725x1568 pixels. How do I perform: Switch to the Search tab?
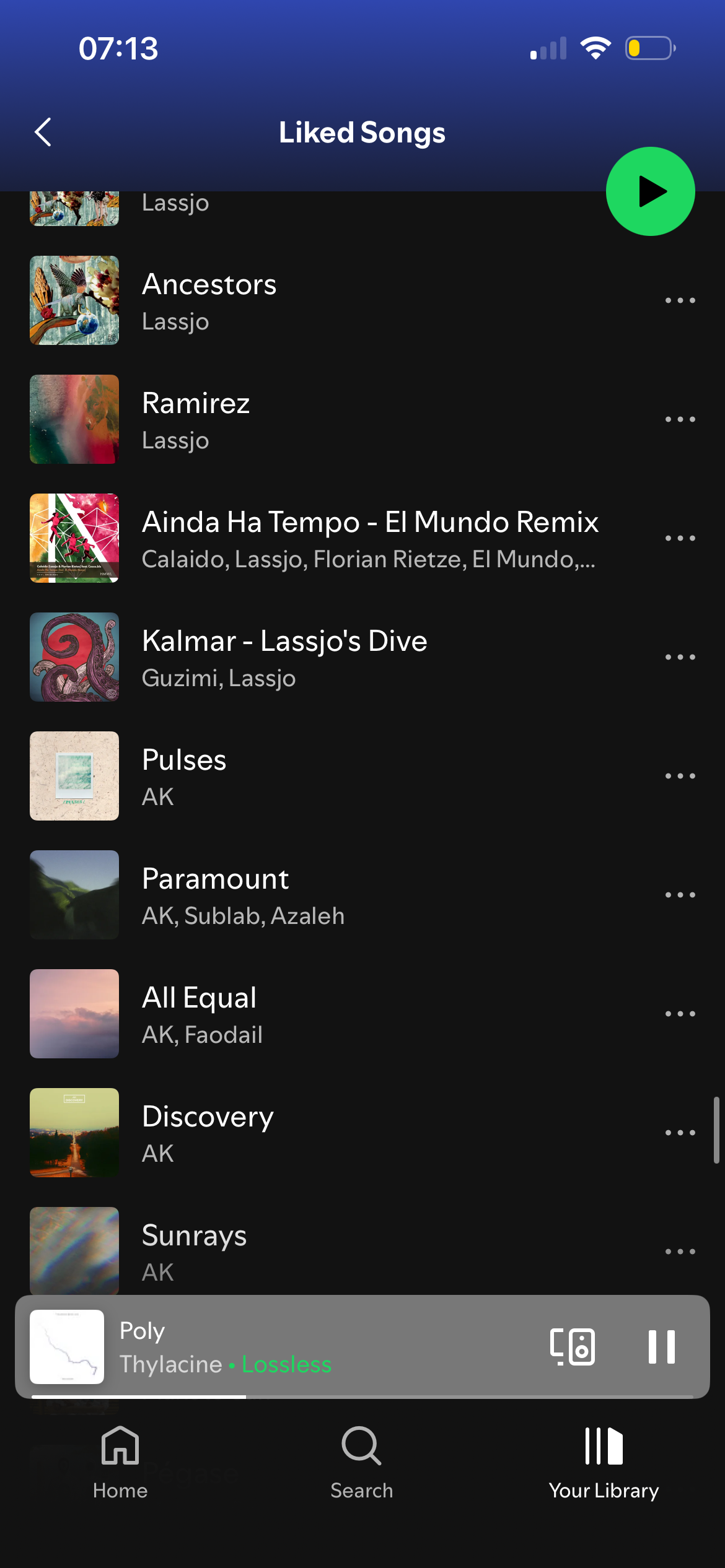click(362, 1463)
